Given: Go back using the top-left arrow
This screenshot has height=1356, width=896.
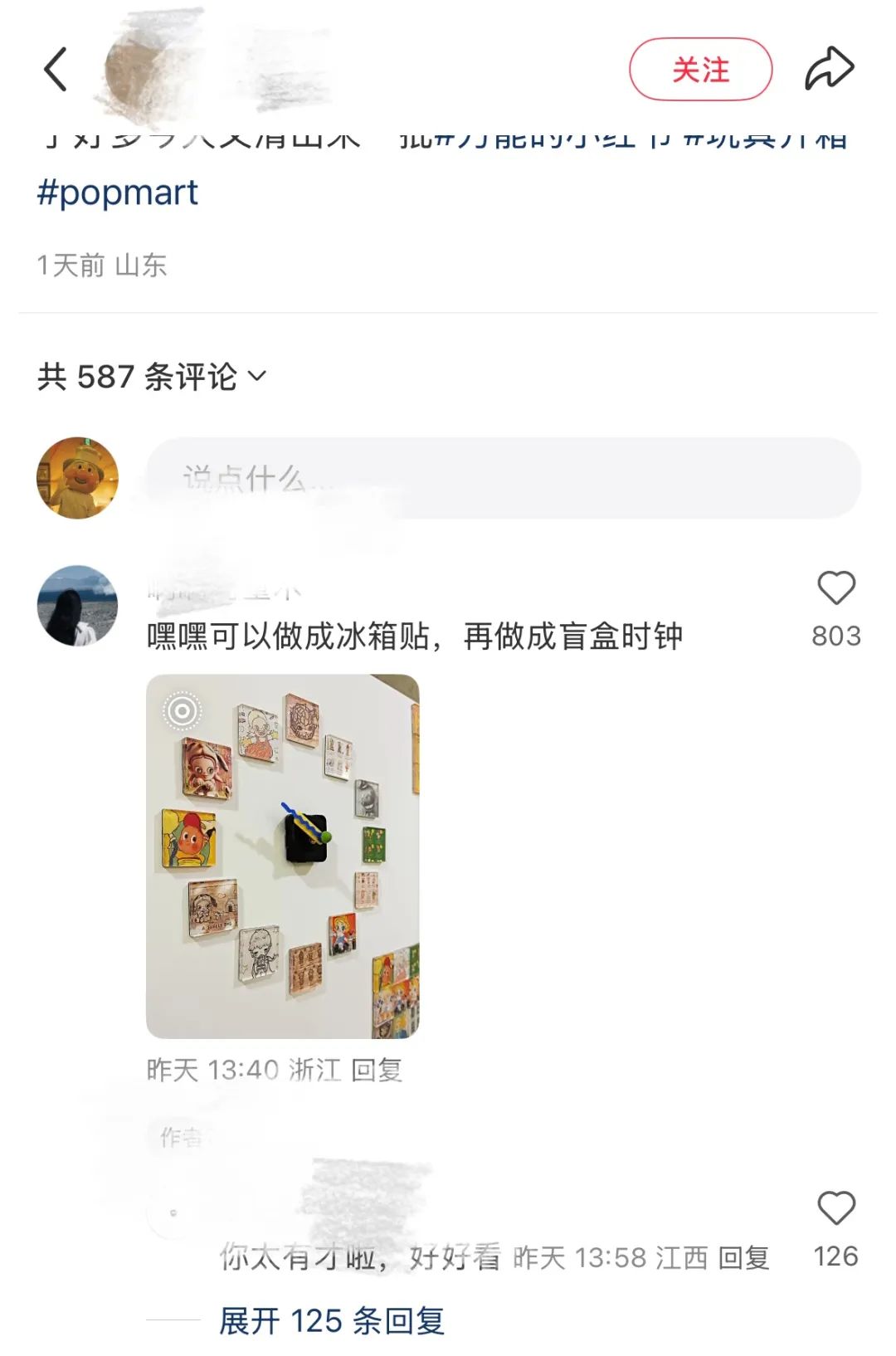Looking at the screenshot, I should point(56,69).
